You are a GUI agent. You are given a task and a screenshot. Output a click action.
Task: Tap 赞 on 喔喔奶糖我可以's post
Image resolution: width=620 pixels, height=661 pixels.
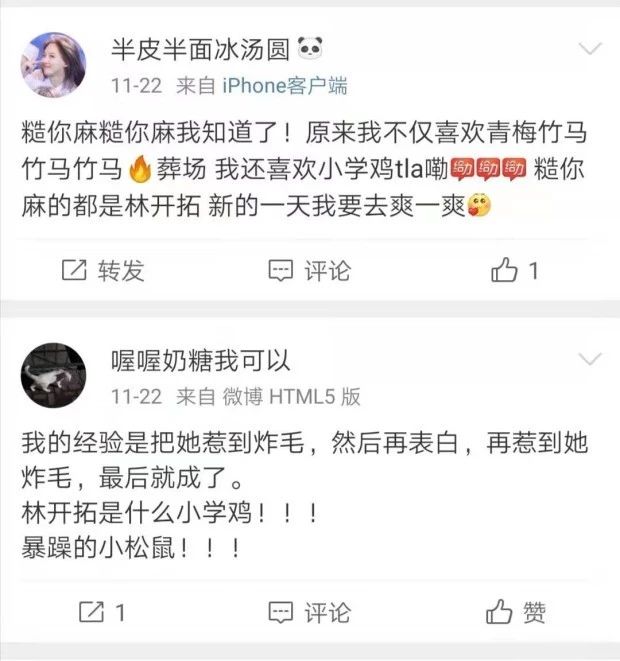(x=516, y=611)
